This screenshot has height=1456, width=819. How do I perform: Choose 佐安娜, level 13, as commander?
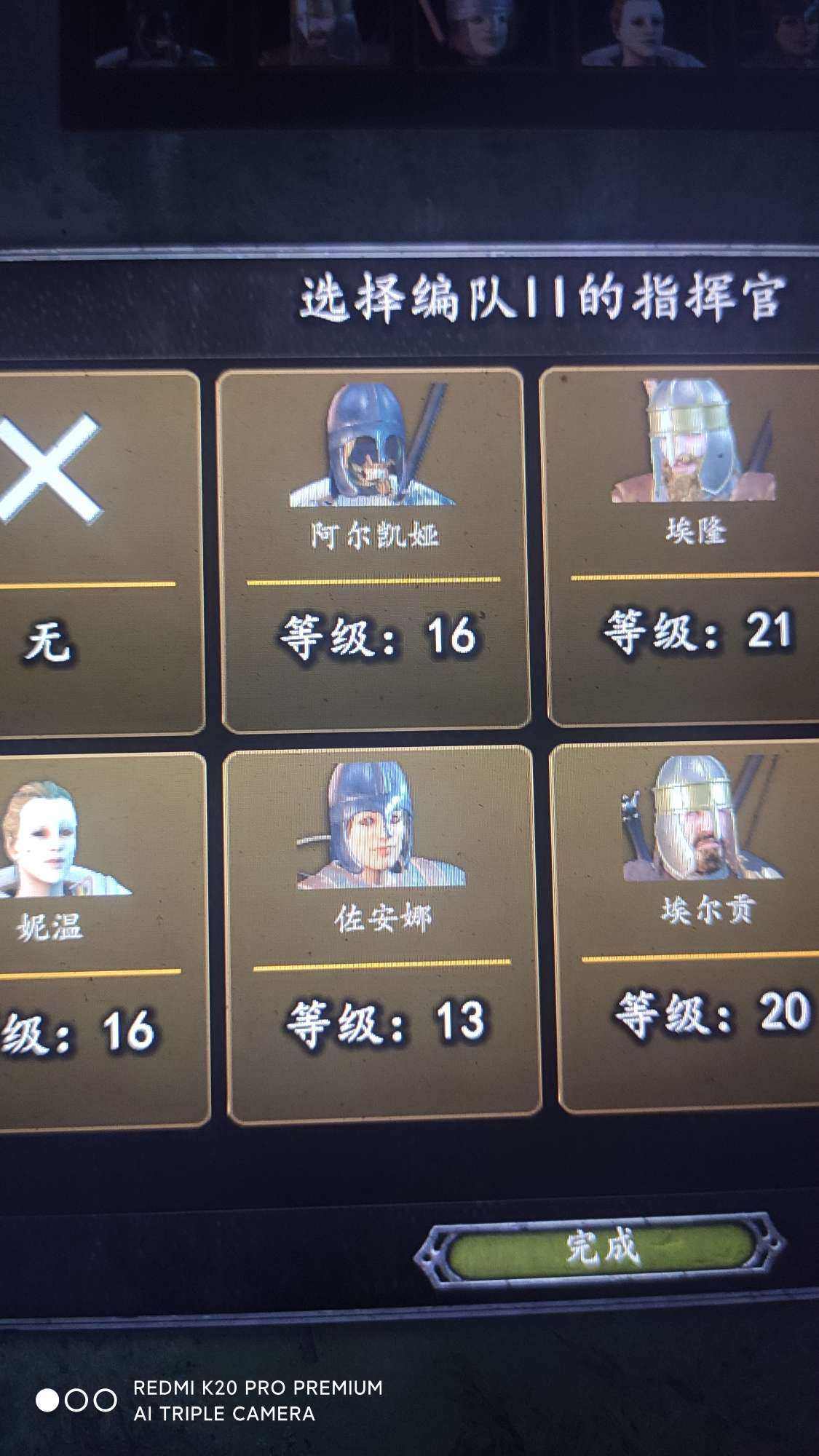coord(381,933)
